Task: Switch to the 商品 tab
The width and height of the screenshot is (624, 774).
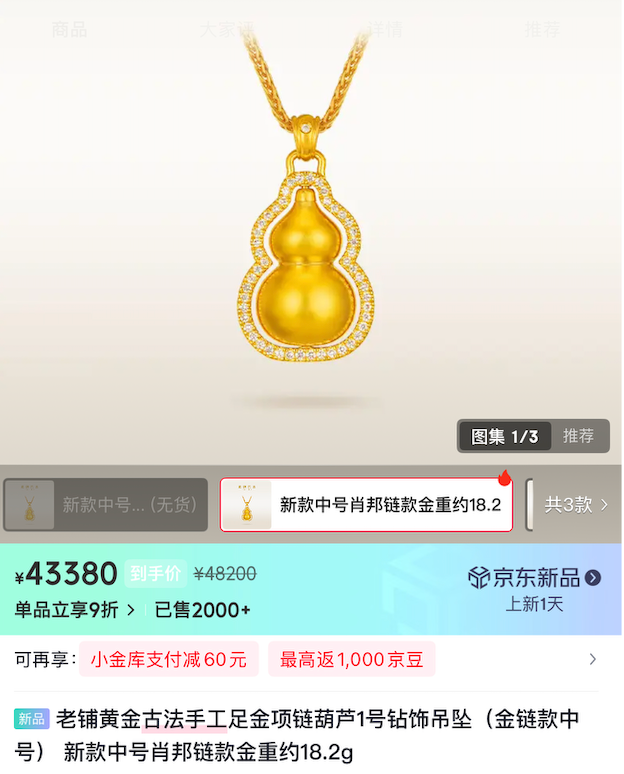Action: (69, 29)
